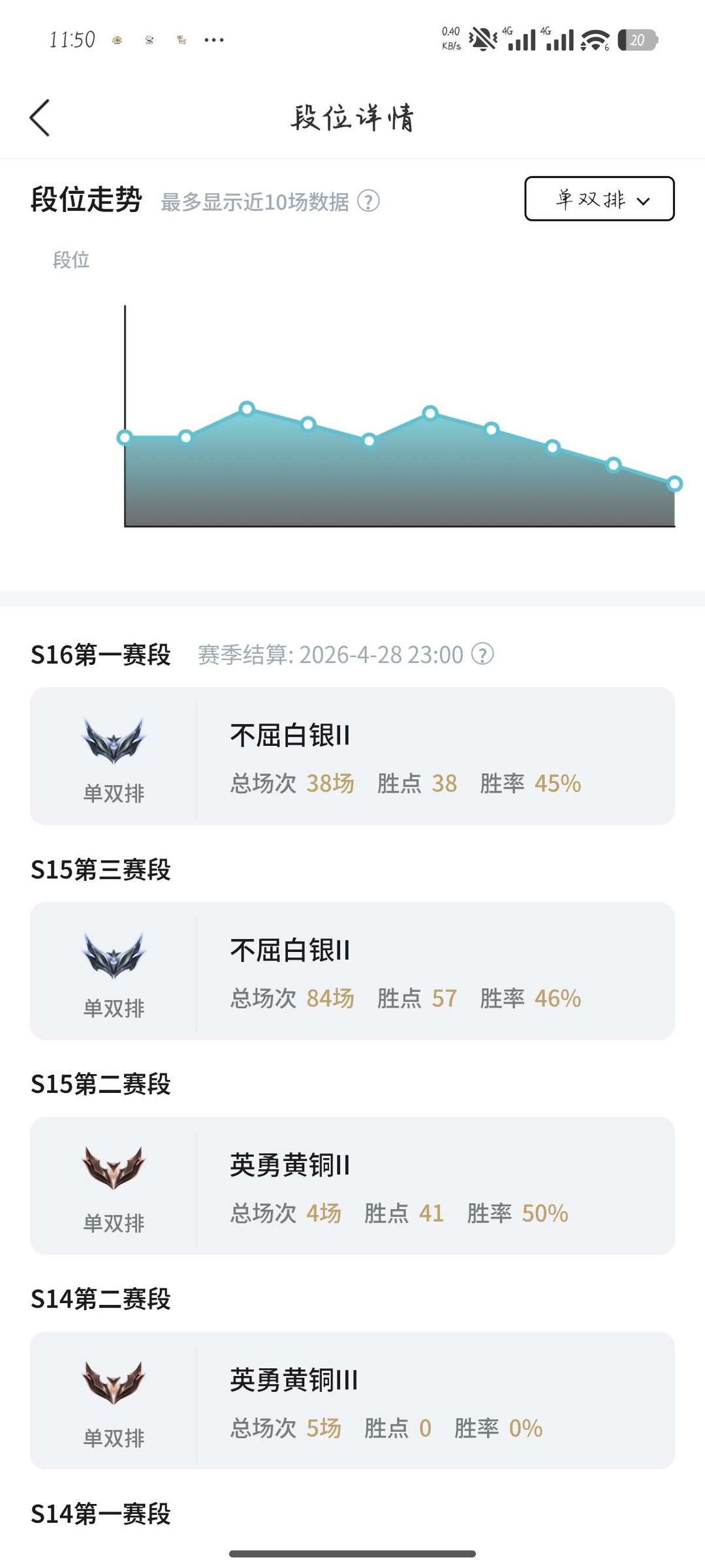View the S15第三赛段 card with 84场
This screenshot has width=705, height=1568.
(x=352, y=970)
